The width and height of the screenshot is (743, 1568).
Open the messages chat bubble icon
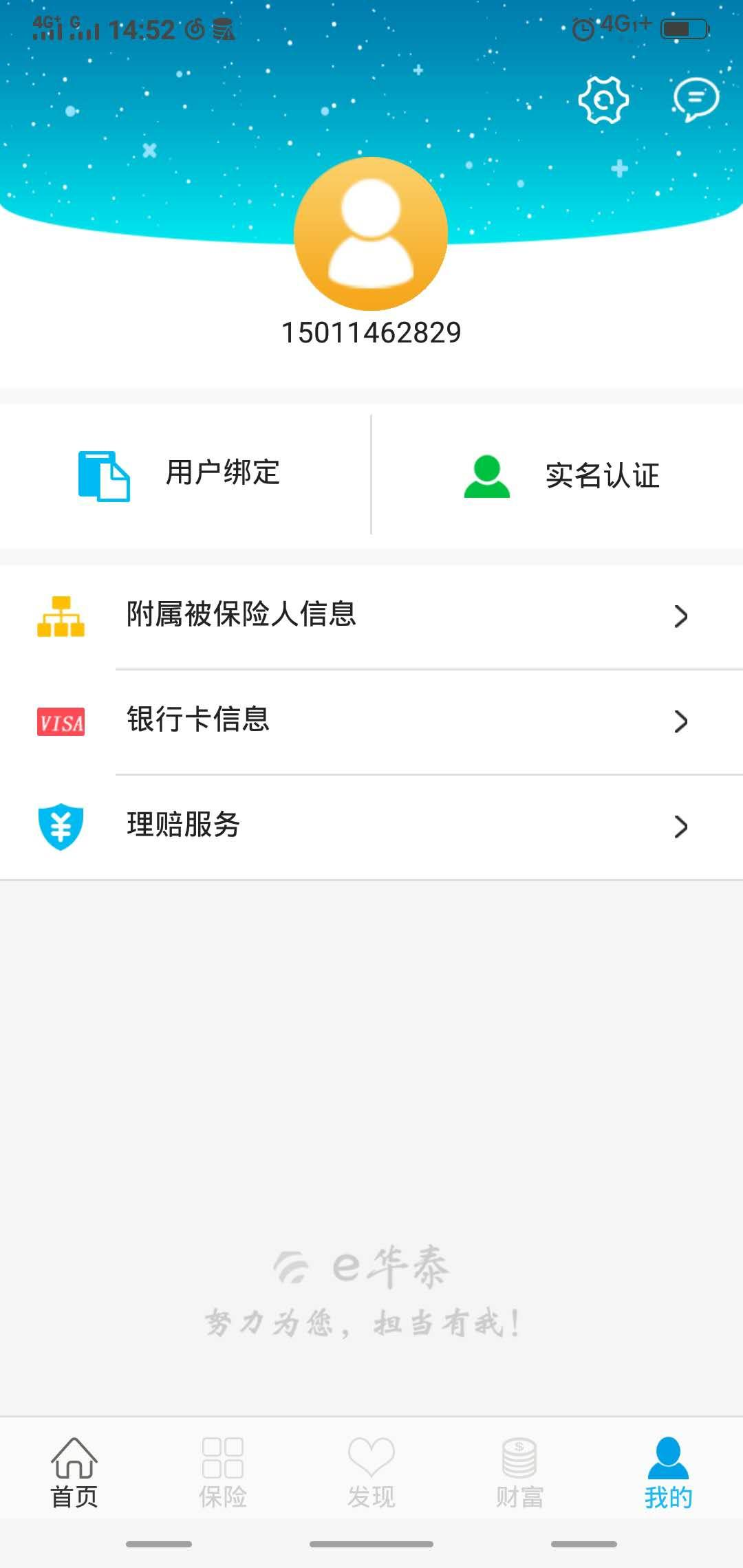pyautogui.click(x=696, y=100)
